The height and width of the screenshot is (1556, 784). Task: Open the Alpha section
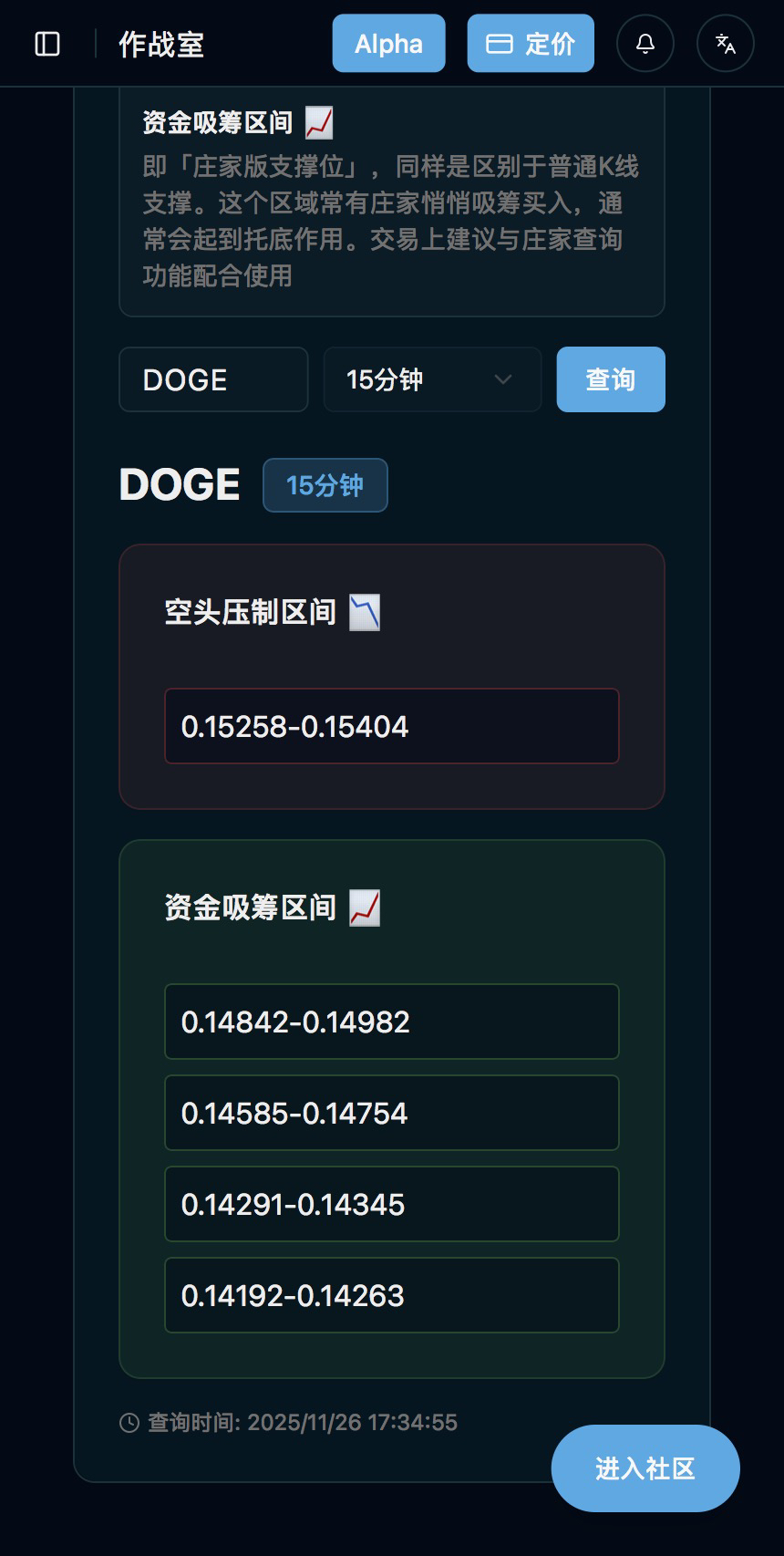point(388,44)
